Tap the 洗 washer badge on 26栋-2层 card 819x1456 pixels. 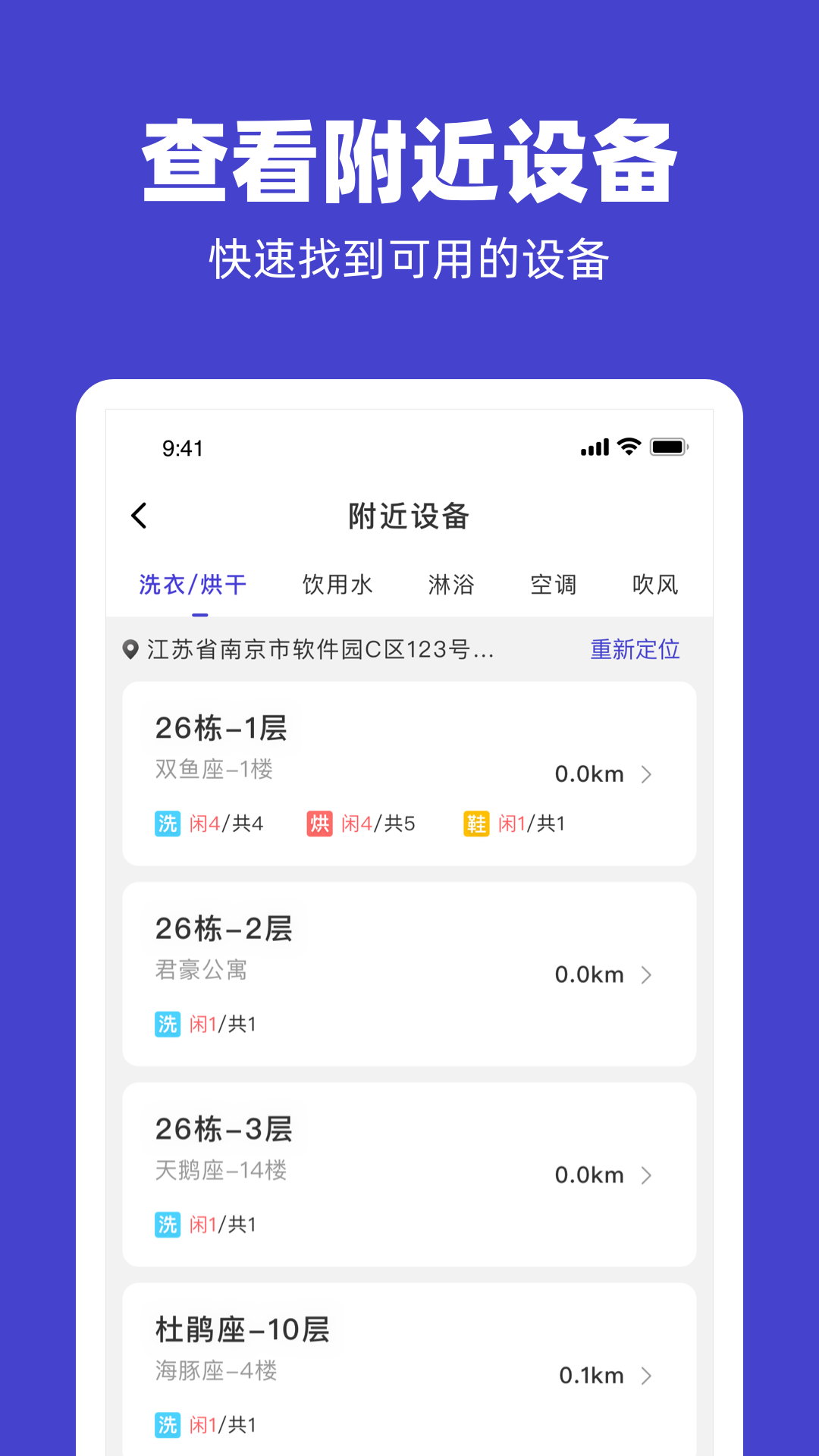[x=168, y=1022]
